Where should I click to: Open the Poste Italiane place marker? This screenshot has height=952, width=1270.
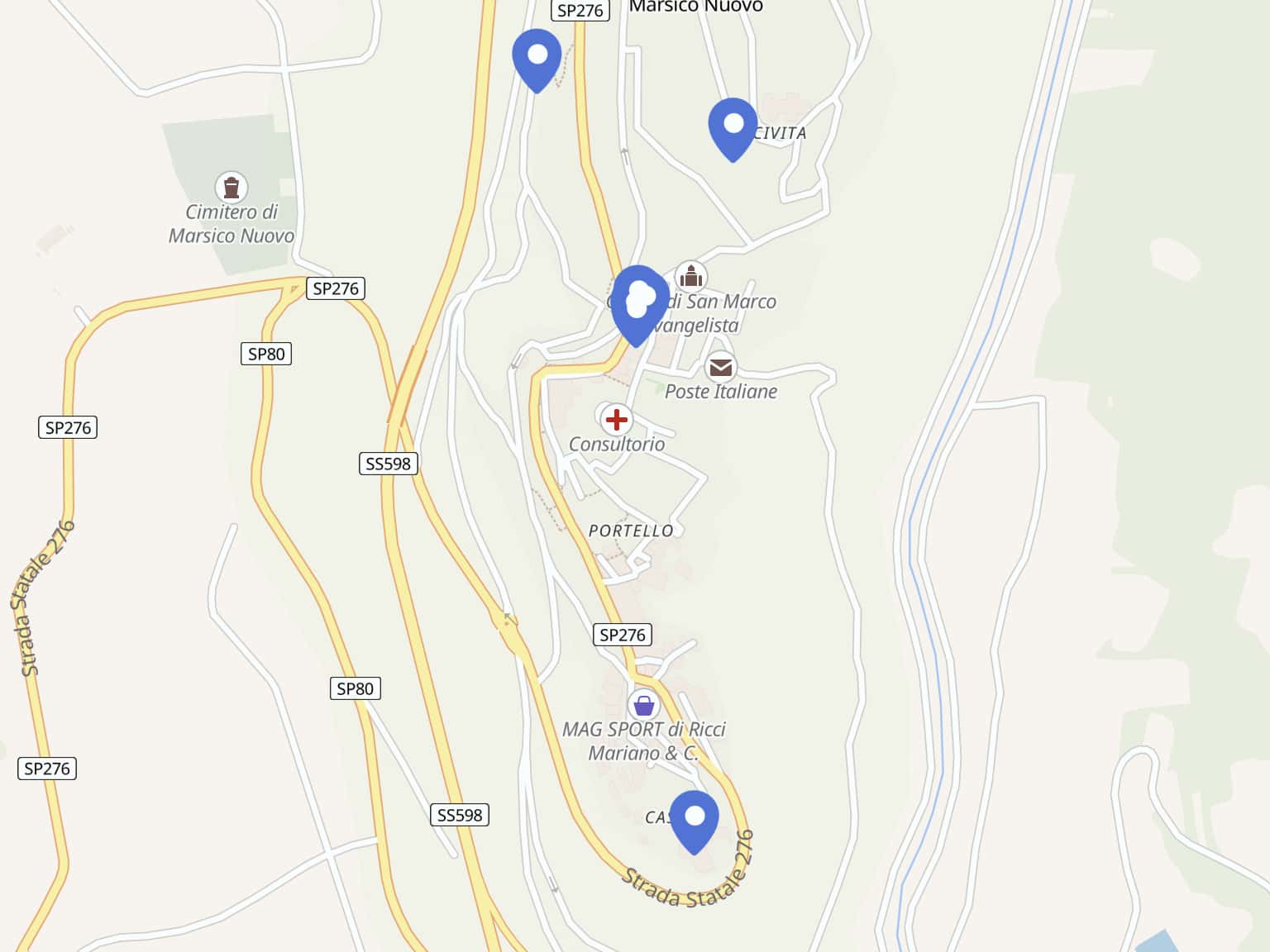[721, 367]
